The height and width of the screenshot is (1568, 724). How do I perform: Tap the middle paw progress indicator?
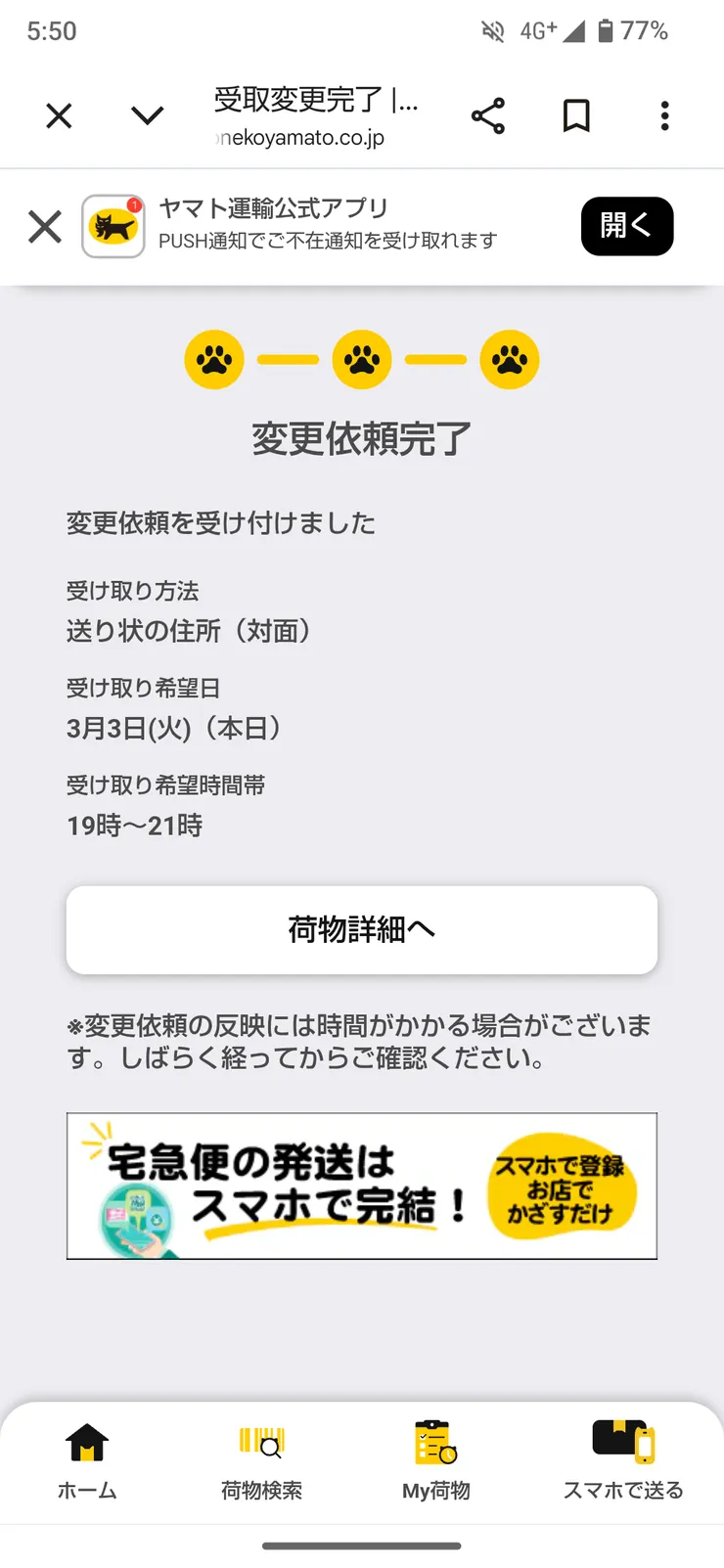(362, 360)
